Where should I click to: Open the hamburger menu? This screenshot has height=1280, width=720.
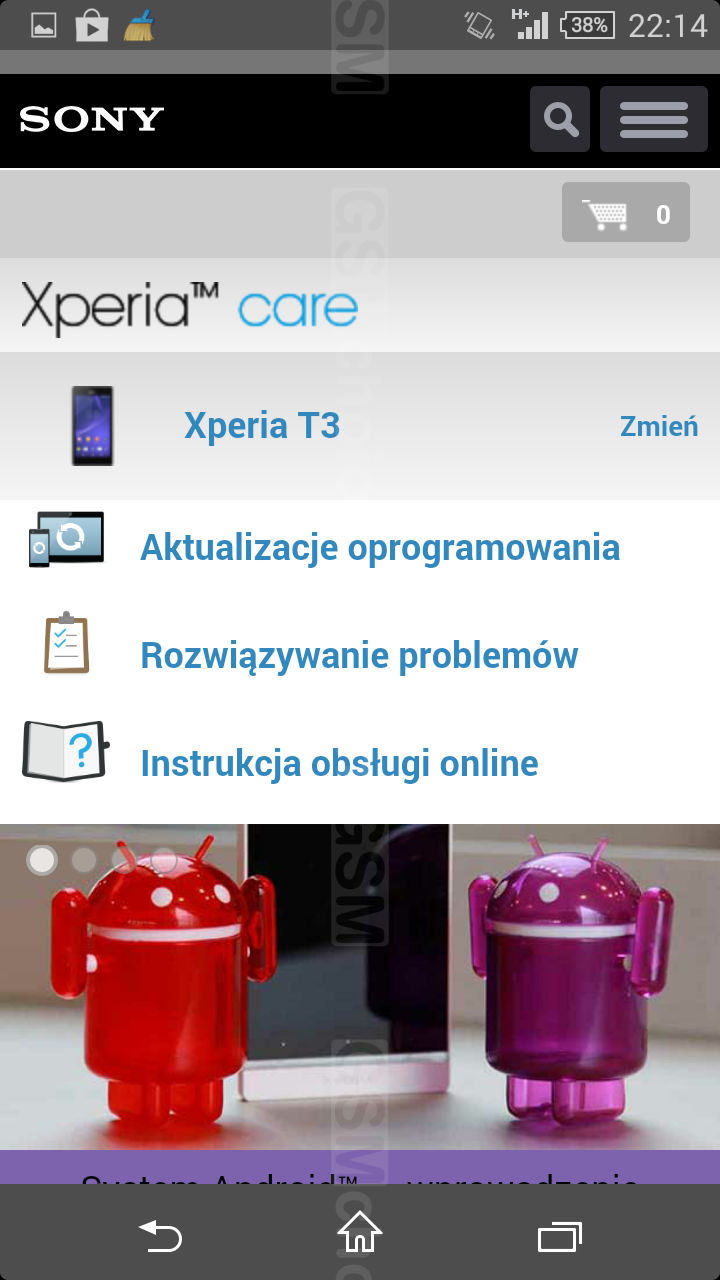click(654, 119)
